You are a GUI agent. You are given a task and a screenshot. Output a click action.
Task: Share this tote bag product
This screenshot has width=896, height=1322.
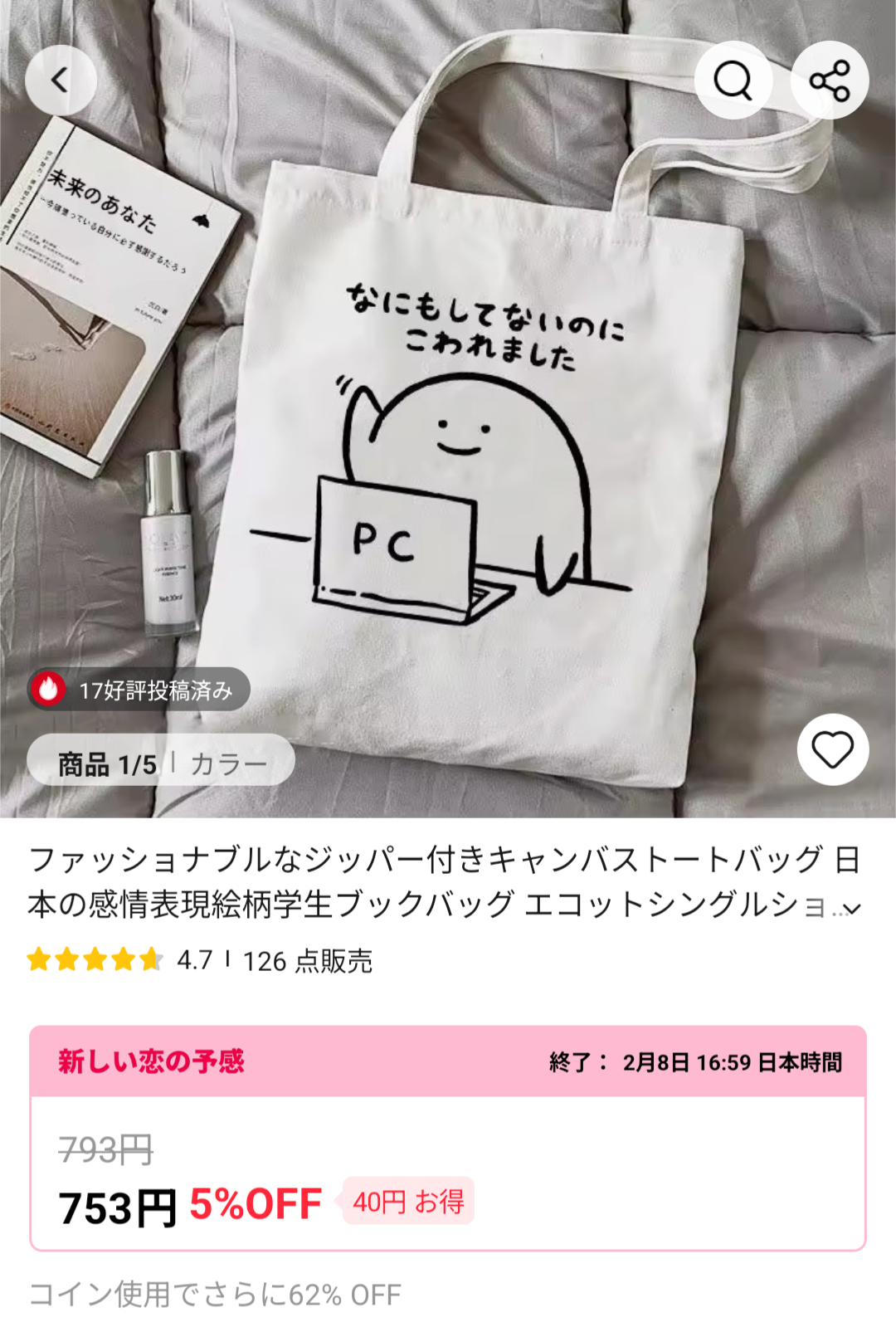pos(830,80)
